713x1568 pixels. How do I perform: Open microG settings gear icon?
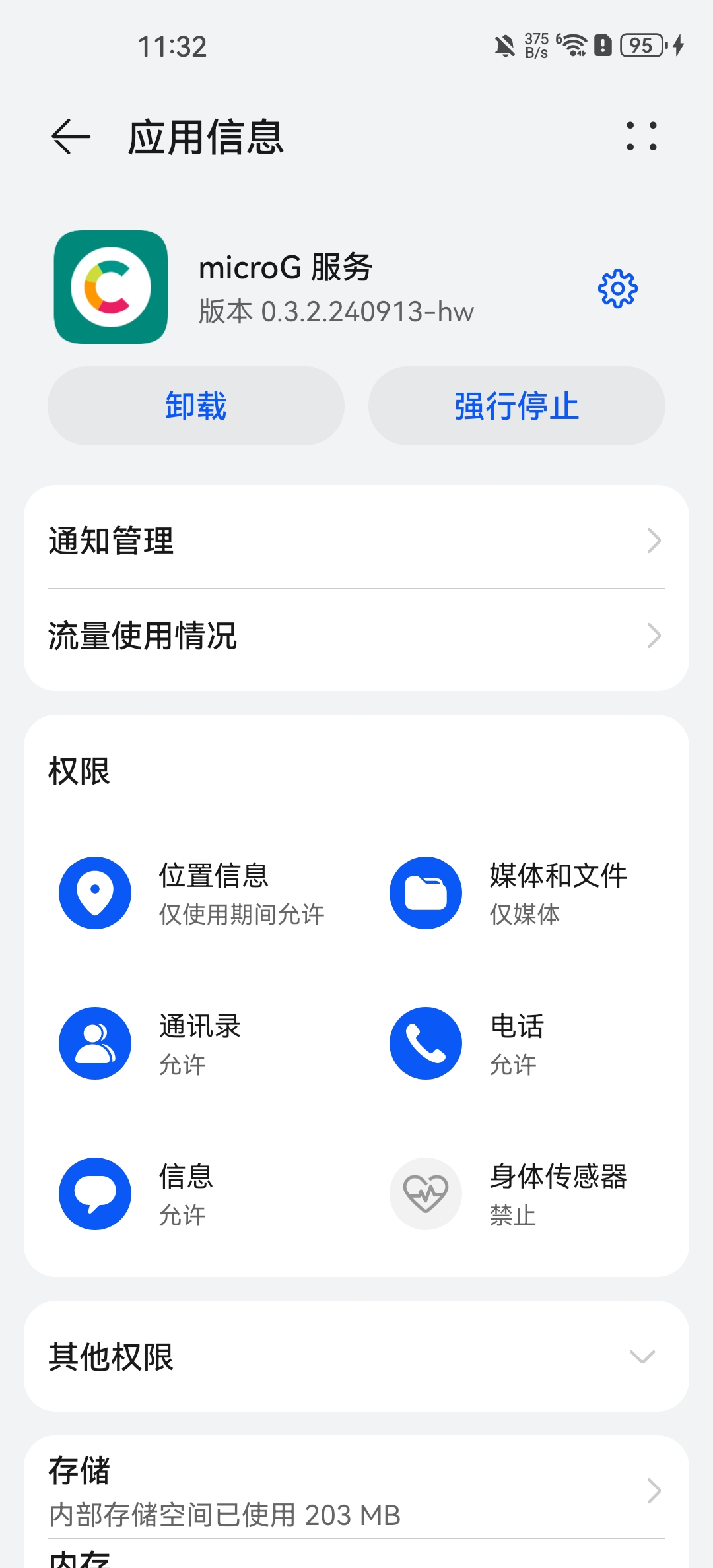click(617, 288)
